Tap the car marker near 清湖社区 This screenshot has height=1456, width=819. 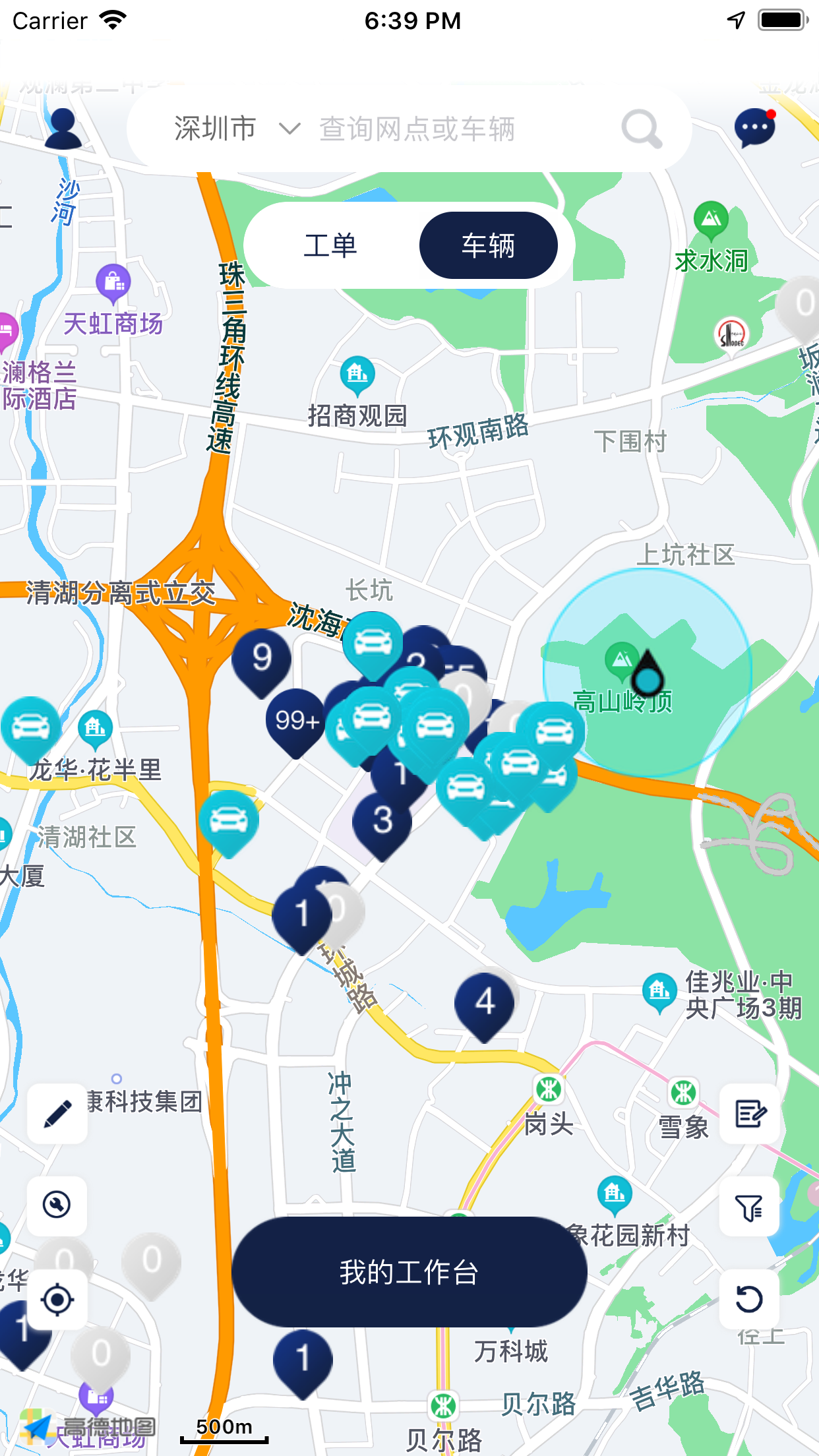[229, 821]
